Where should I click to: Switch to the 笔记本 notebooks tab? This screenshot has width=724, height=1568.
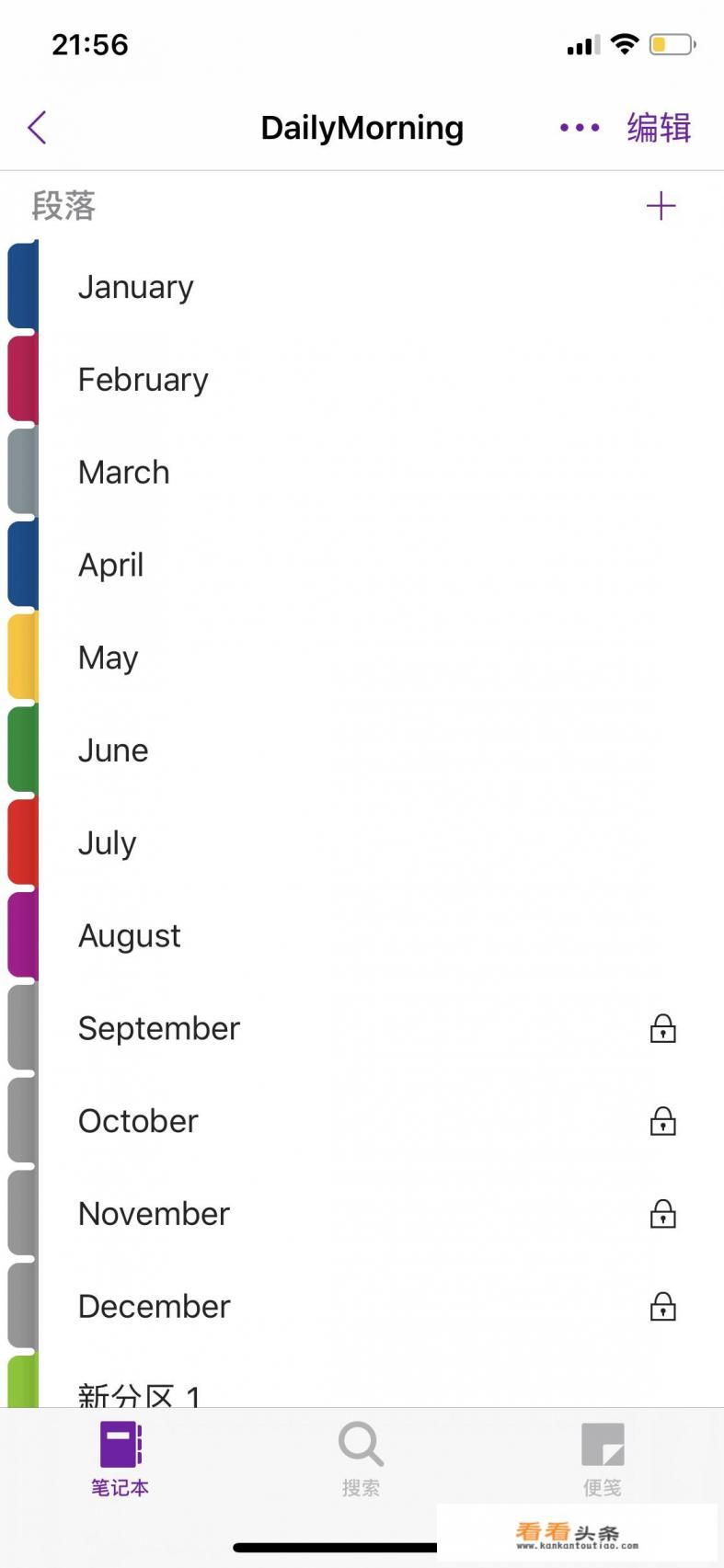120,1459
